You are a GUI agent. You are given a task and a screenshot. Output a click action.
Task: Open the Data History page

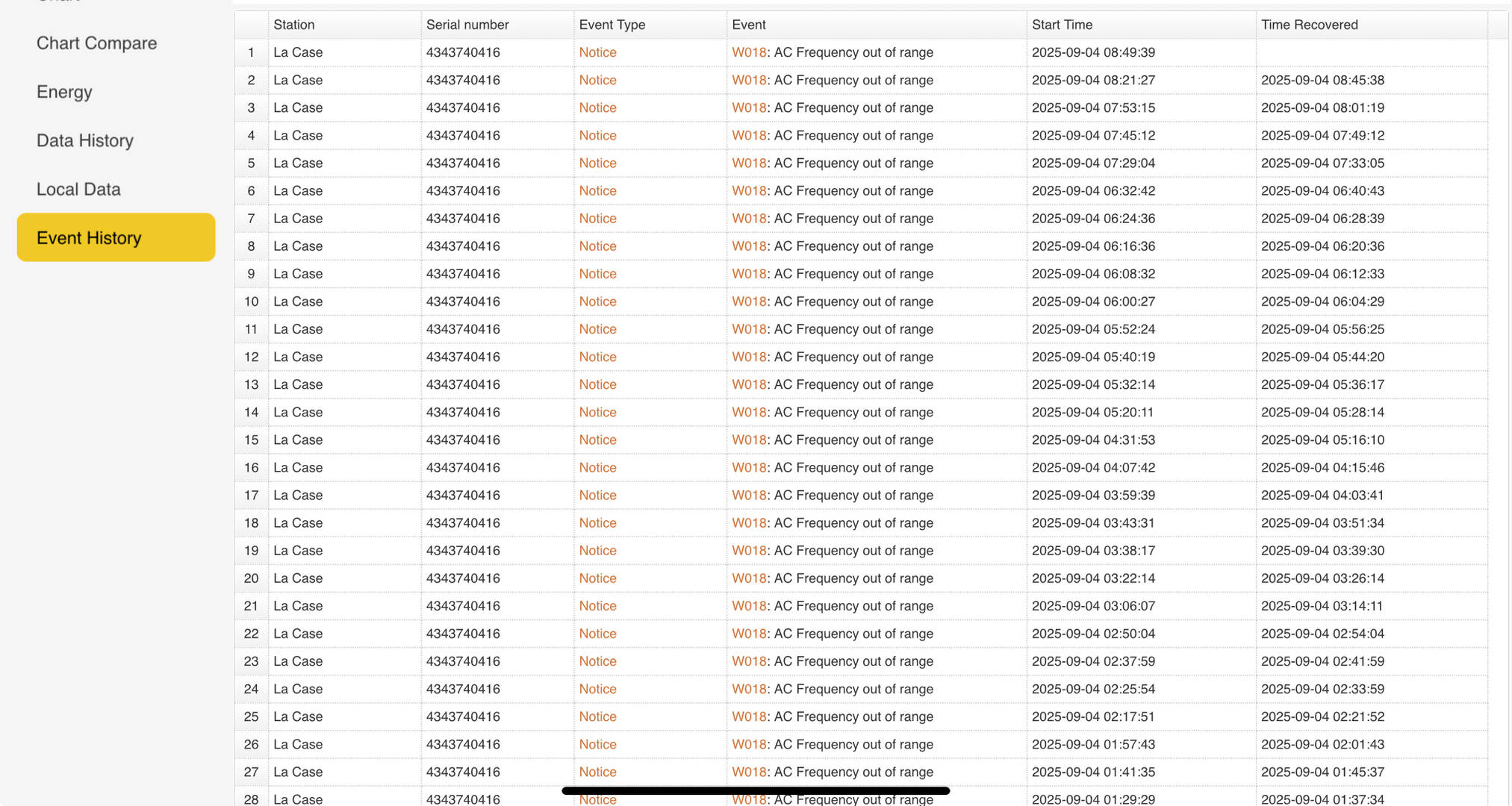(85, 140)
